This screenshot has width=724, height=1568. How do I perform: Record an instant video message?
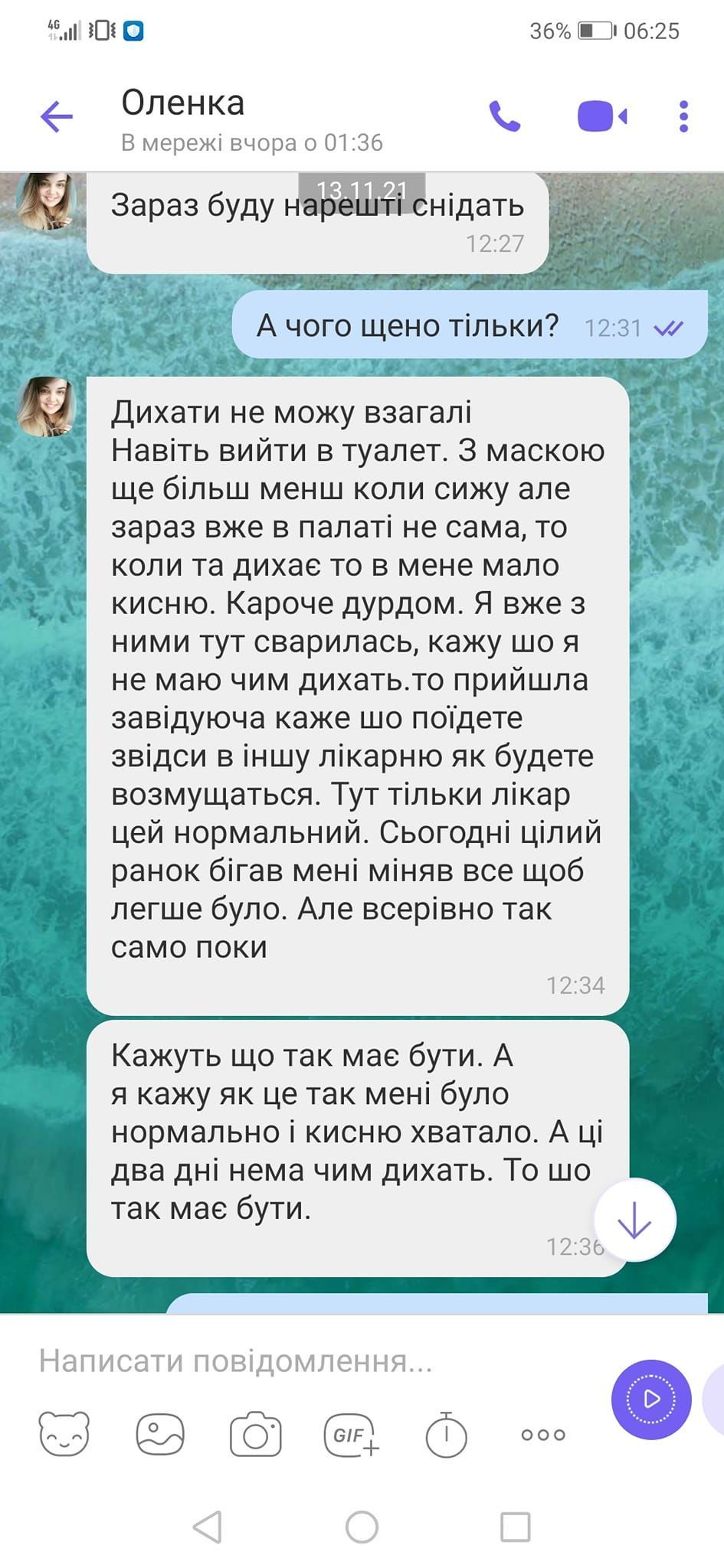(x=651, y=1400)
